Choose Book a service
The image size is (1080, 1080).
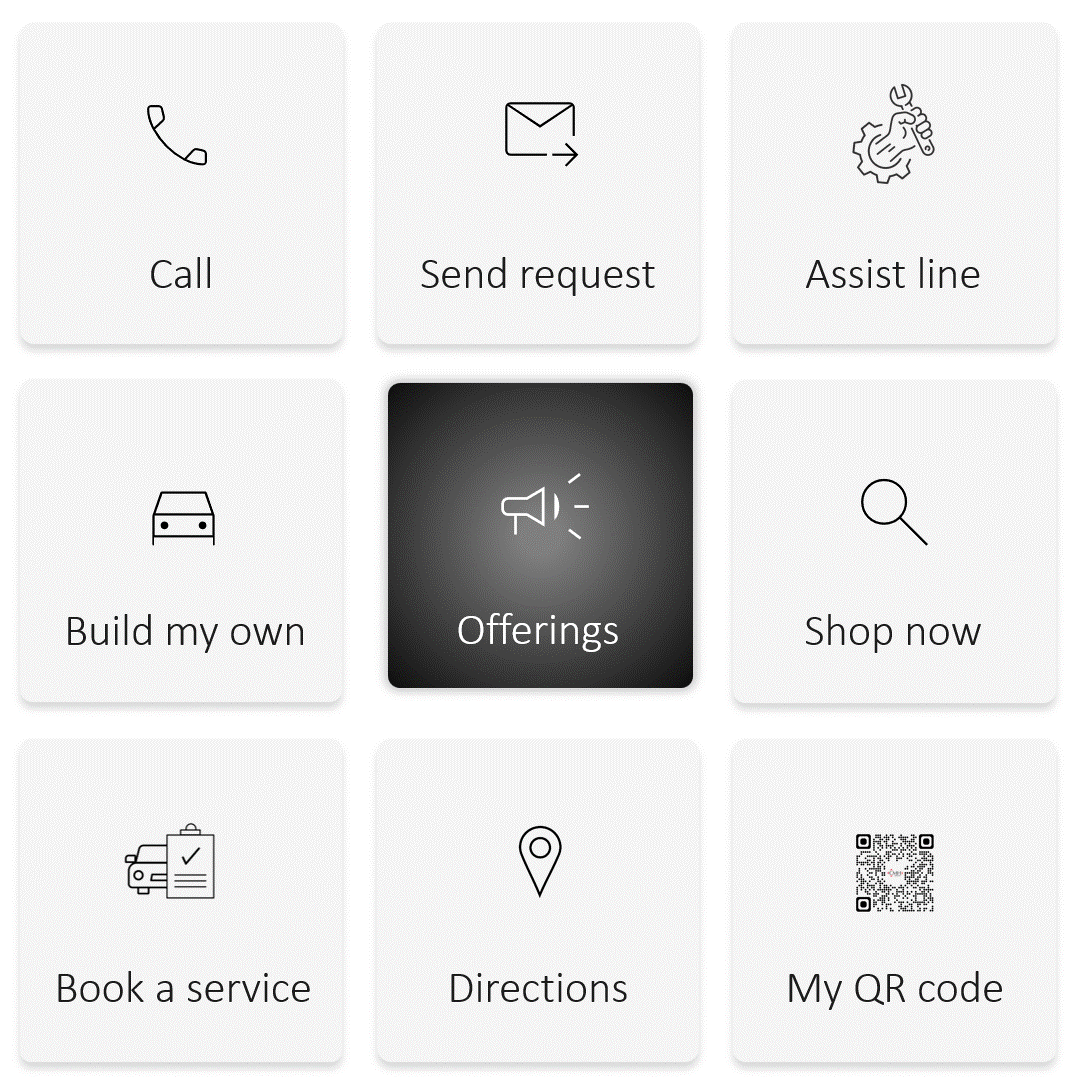(181, 899)
